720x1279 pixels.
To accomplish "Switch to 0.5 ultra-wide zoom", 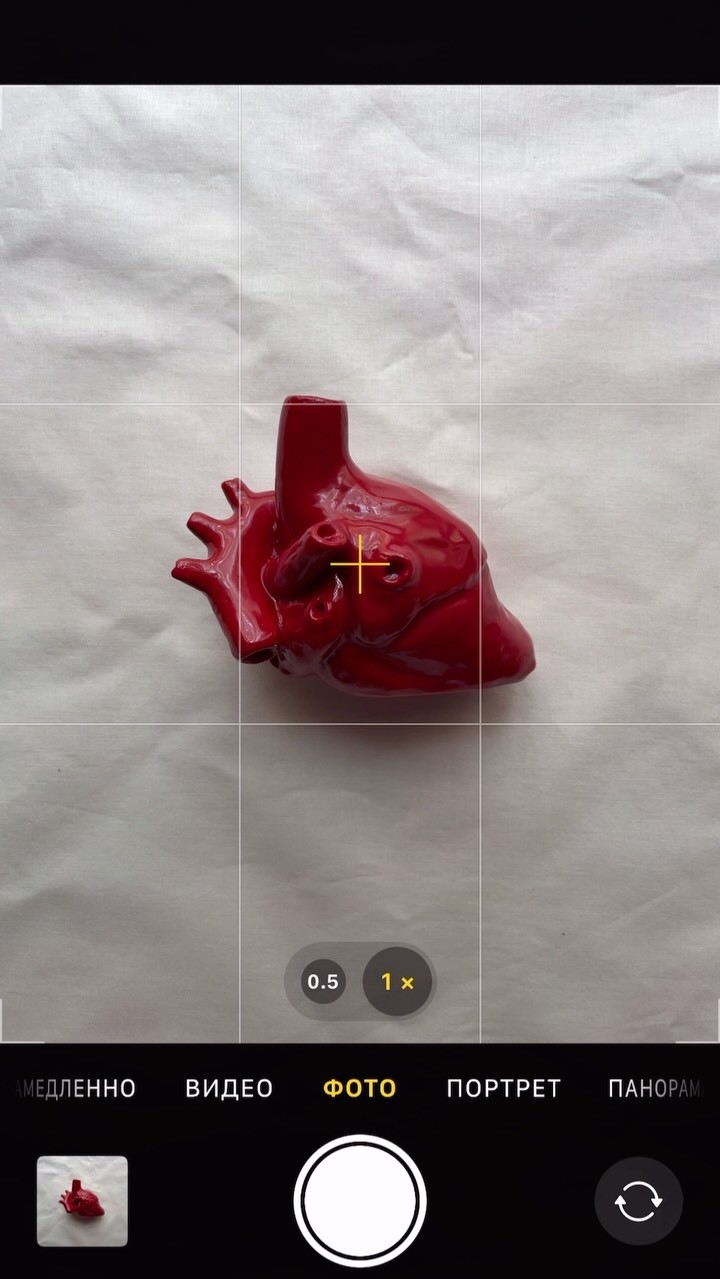I will 323,982.
